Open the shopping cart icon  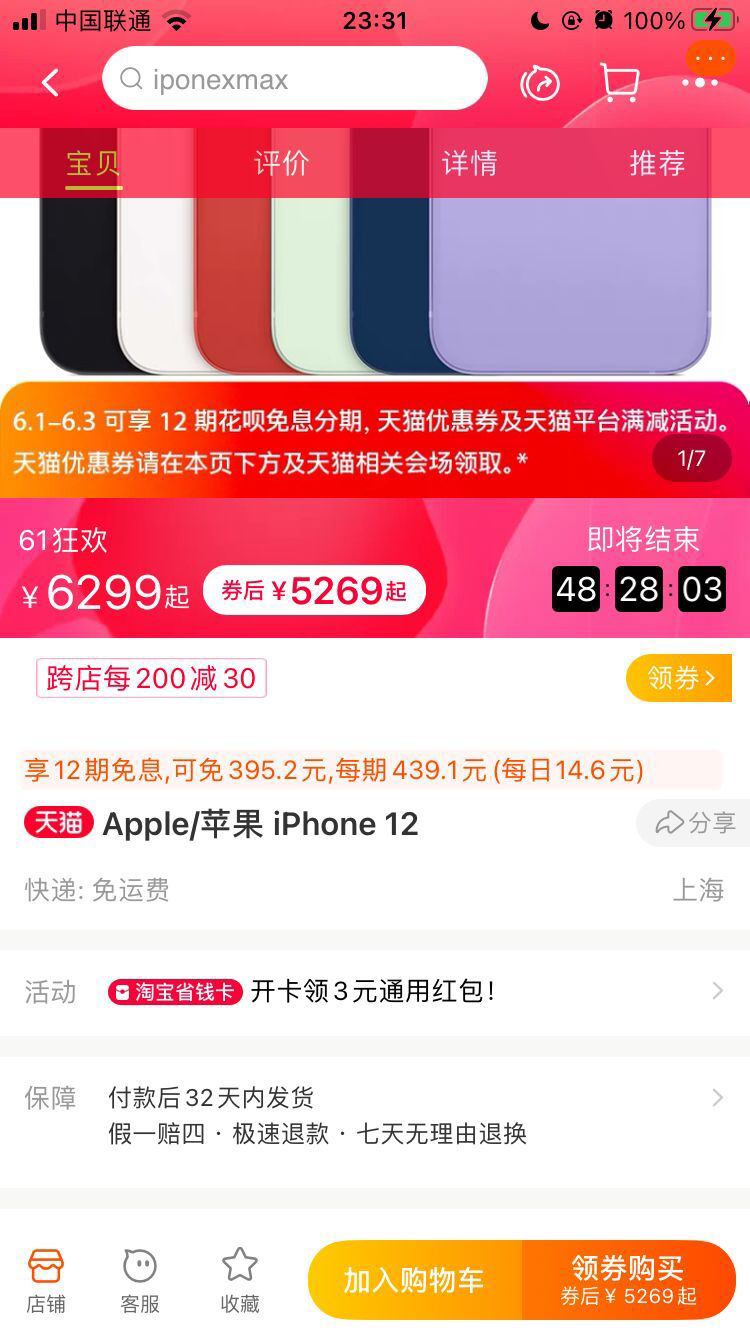tap(619, 82)
